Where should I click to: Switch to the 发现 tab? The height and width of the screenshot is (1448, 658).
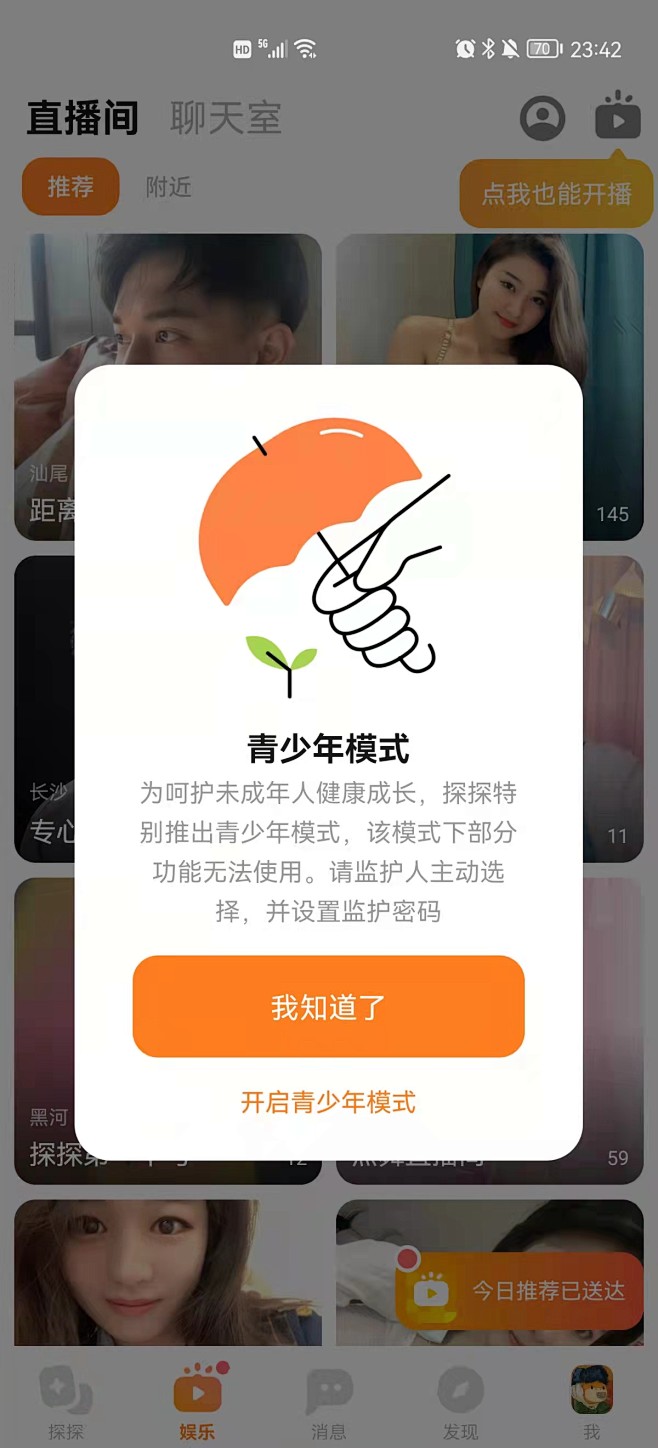(x=460, y=1403)
